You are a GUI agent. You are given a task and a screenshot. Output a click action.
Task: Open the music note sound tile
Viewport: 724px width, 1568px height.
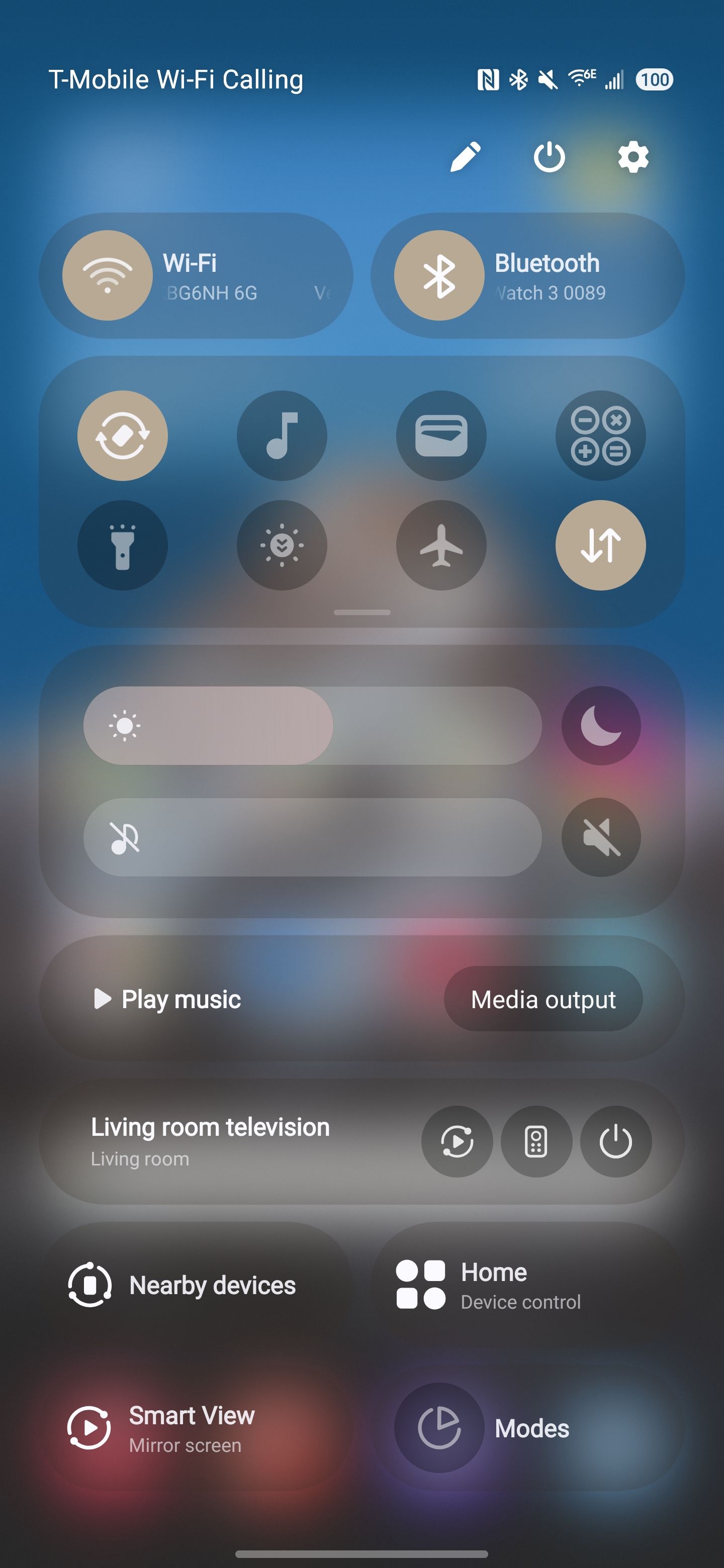click(x=282, y=435)
